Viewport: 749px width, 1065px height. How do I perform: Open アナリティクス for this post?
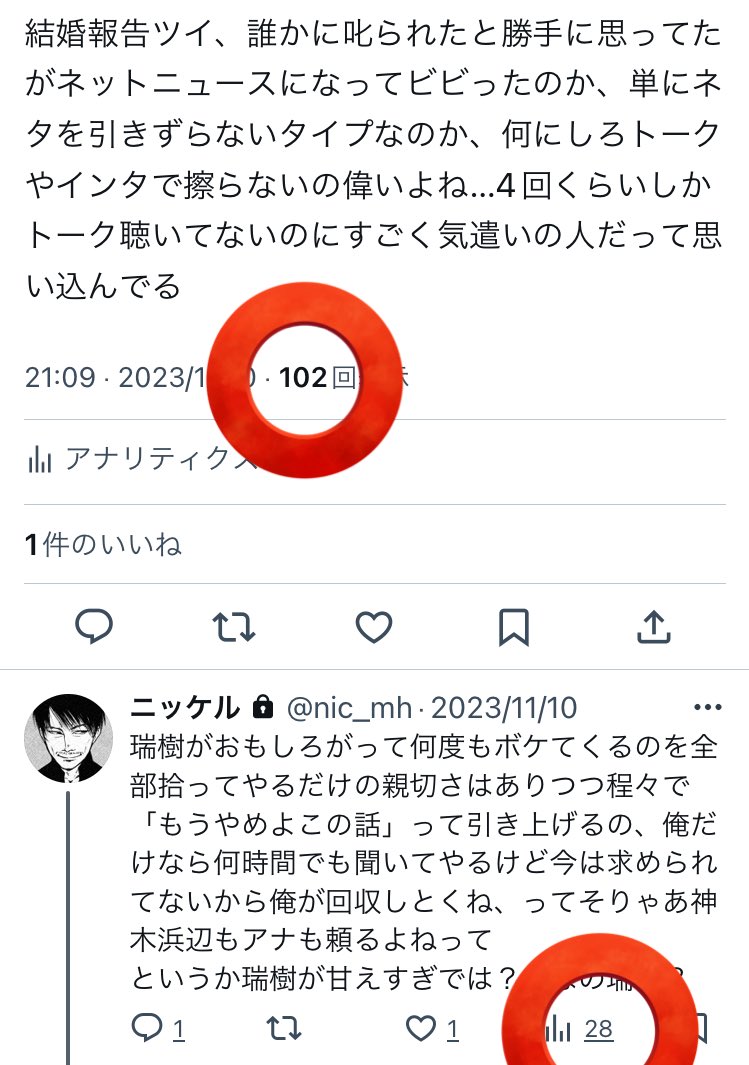[x=140, y=460]
